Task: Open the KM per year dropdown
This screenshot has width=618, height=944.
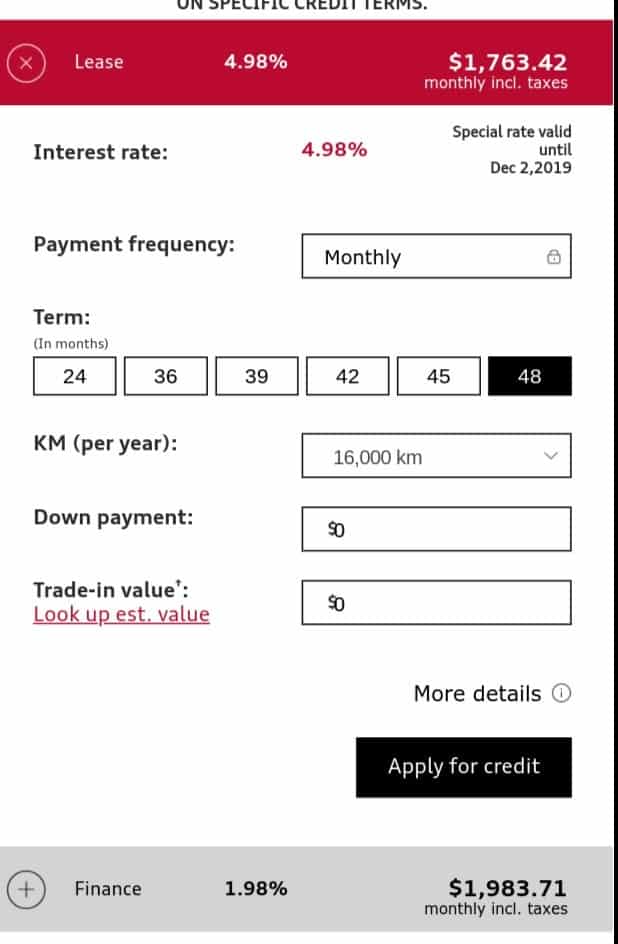Action: (436, 456)
